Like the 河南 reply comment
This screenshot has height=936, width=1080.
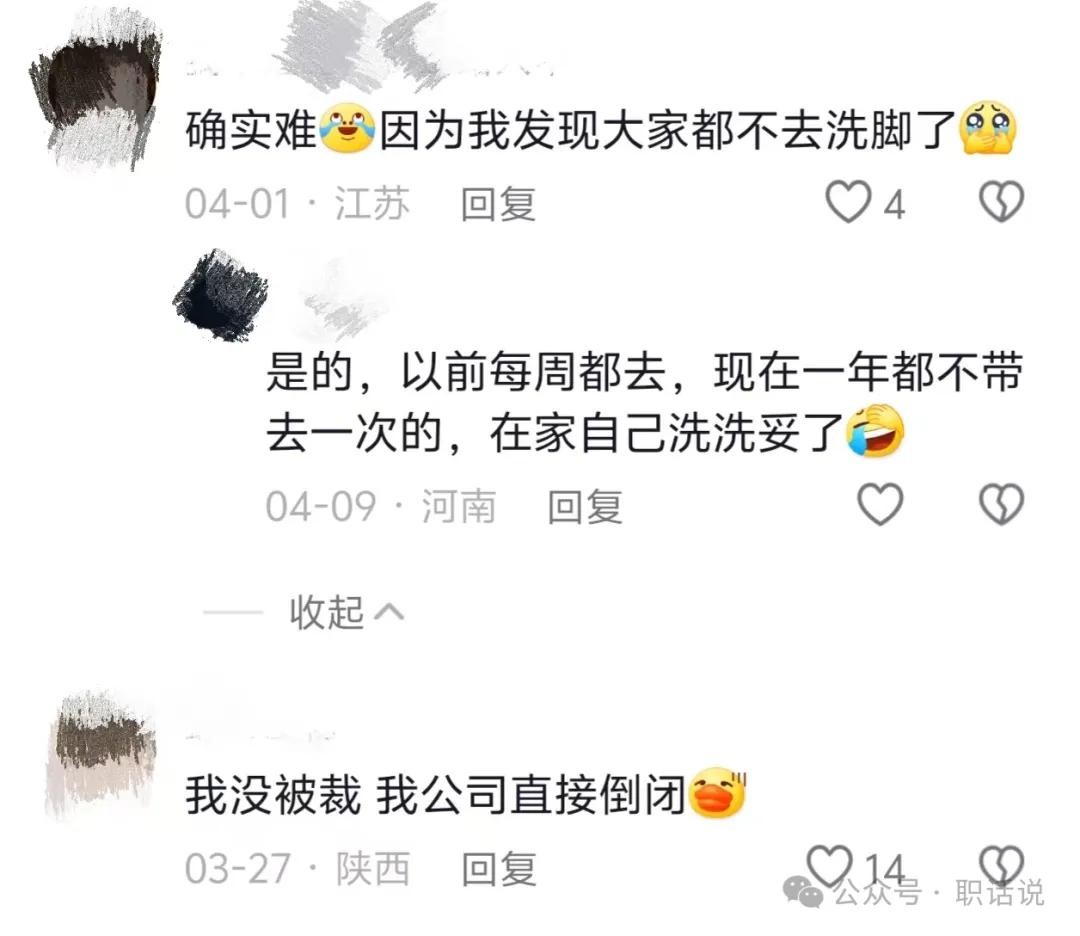881,505
